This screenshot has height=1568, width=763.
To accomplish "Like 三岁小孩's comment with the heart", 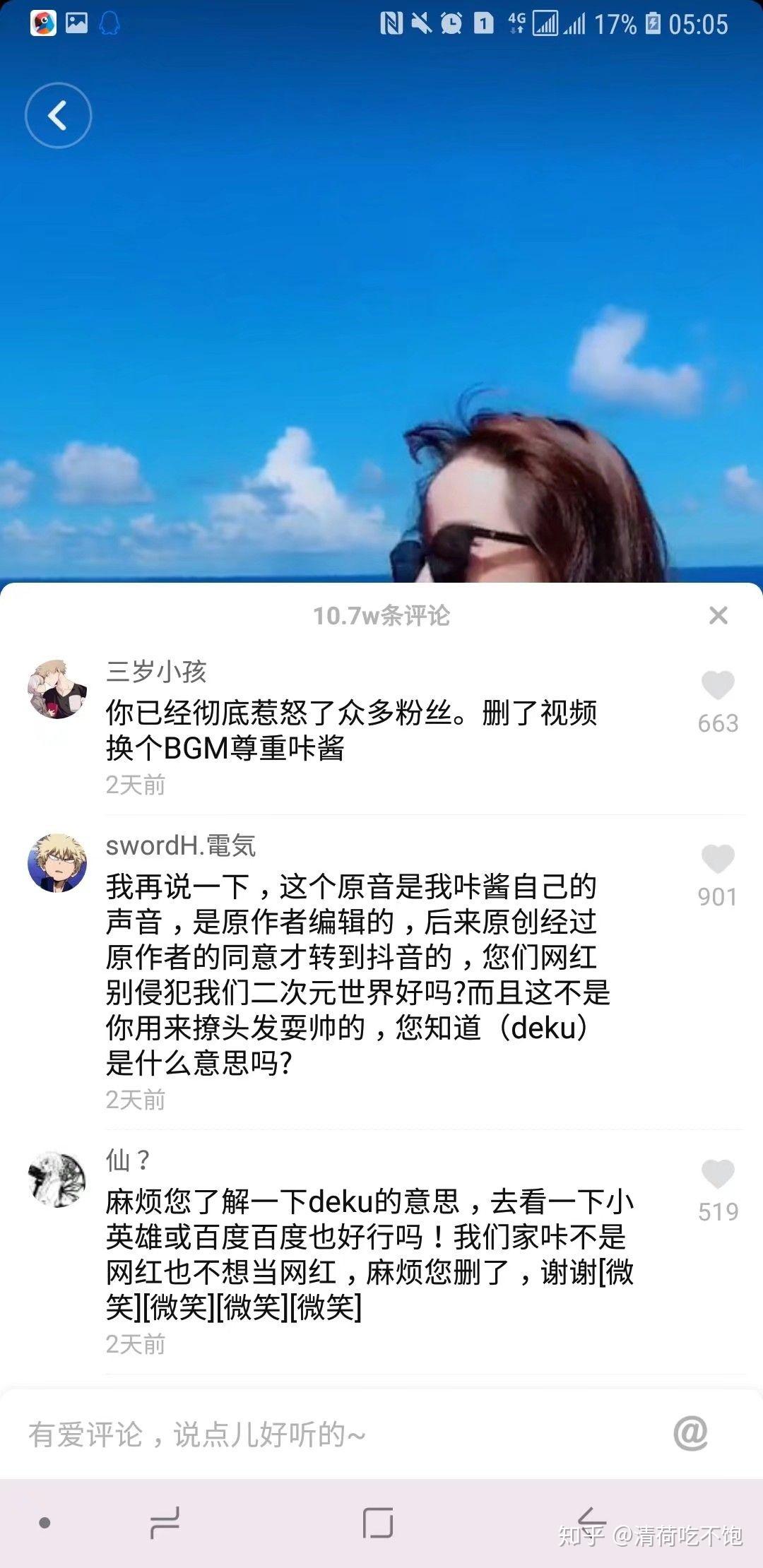I will (x=716, y=684).
